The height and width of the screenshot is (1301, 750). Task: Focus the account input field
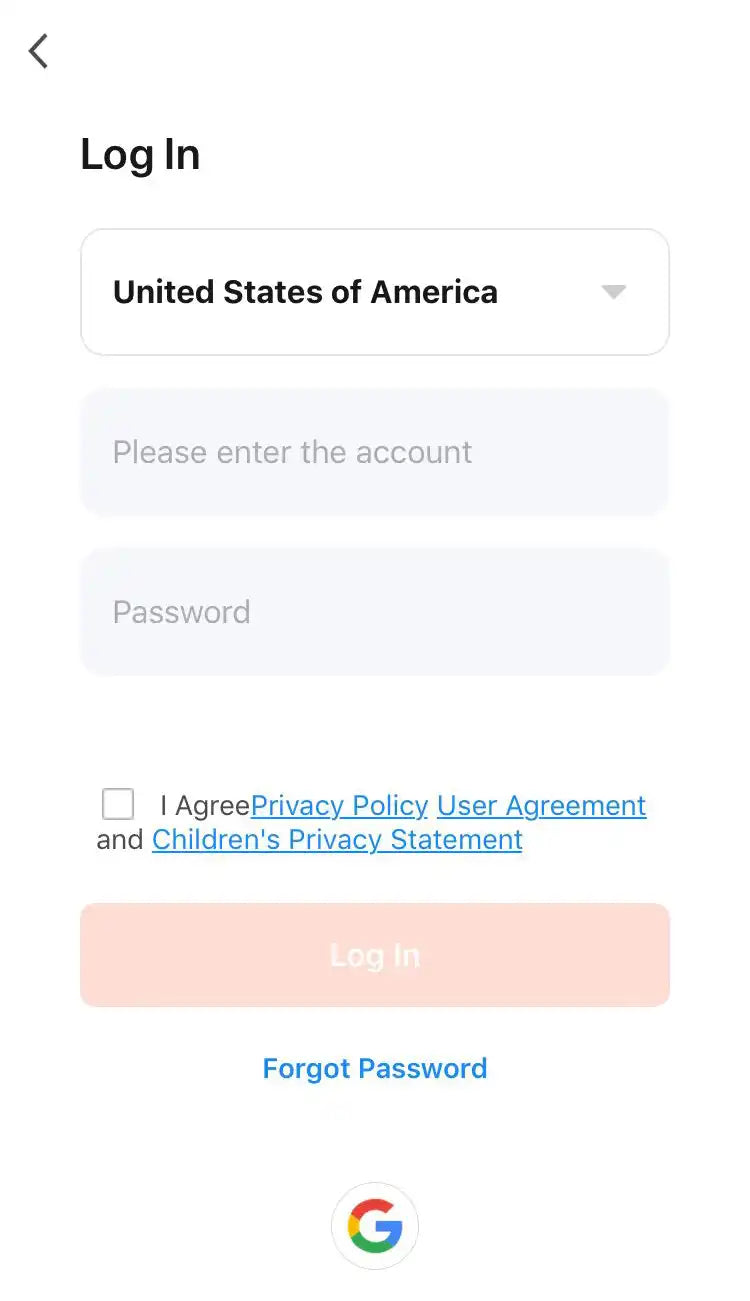(x=375, y=452)
